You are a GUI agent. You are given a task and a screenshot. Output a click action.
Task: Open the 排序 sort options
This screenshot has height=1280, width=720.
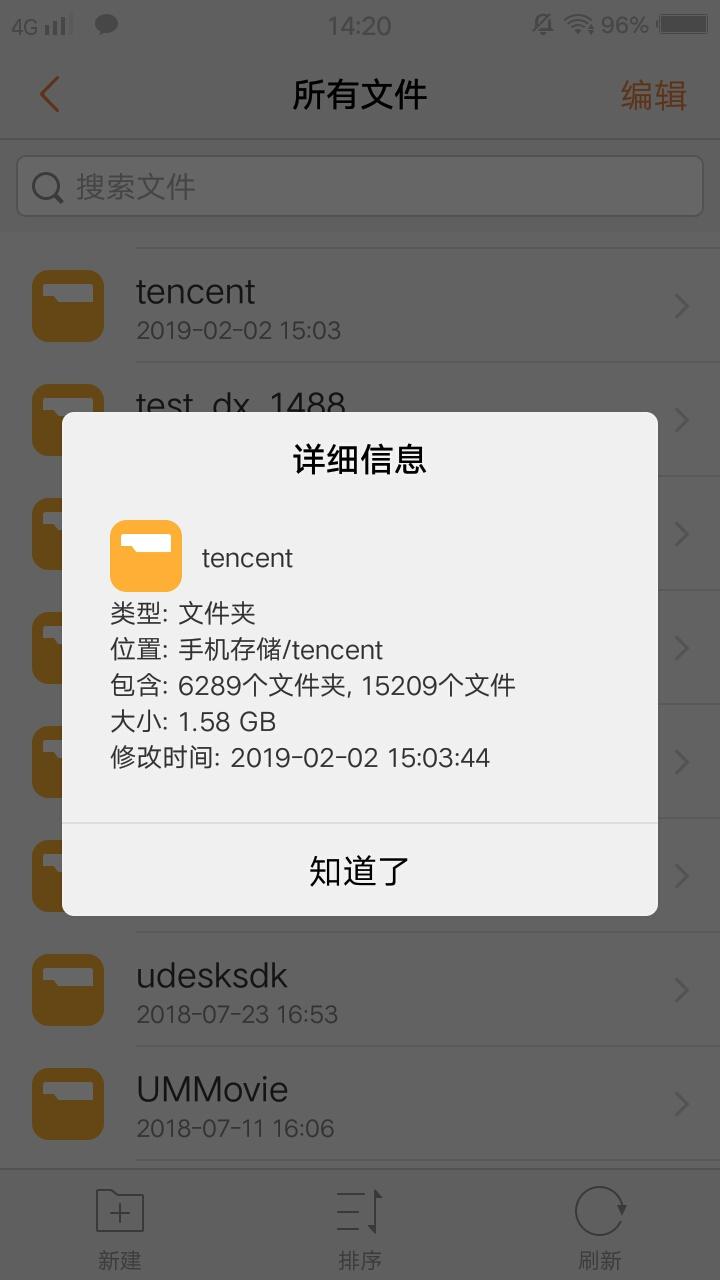[x=360, y=1228]
